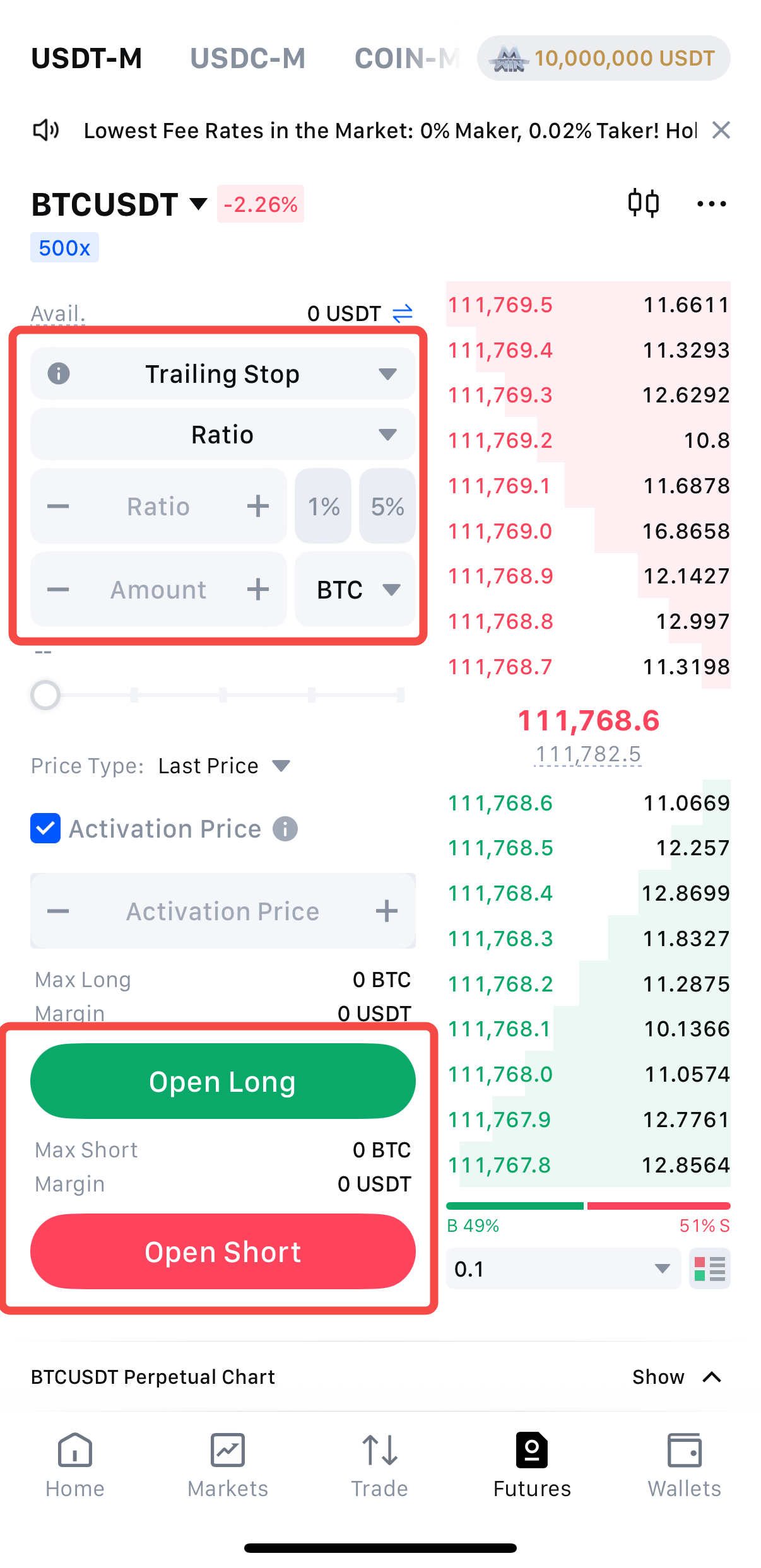Screen dimensions: 761x1568
Task: Expand the Last Price type dropdown
Action: (x=224, y=766)
